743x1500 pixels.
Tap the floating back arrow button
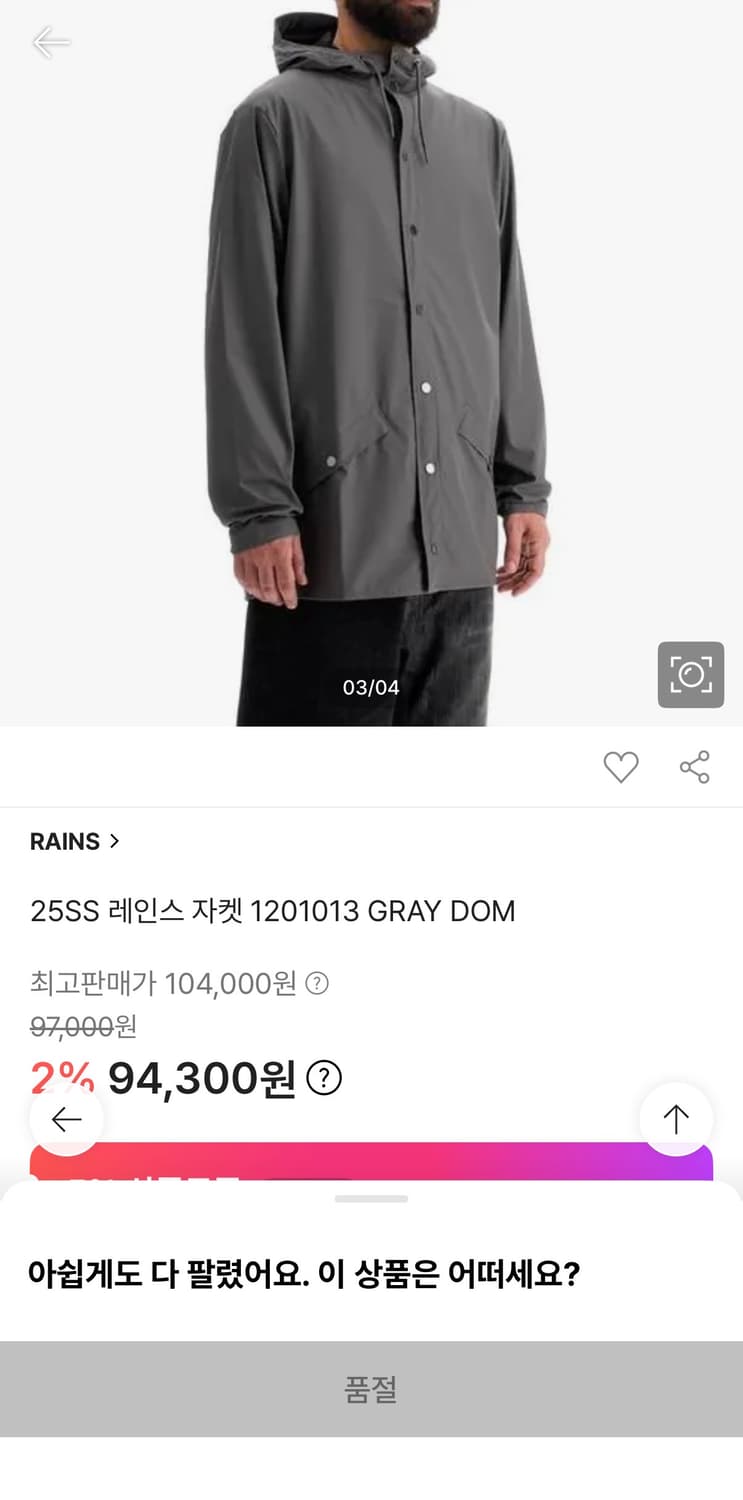(x=66, y=1119)
